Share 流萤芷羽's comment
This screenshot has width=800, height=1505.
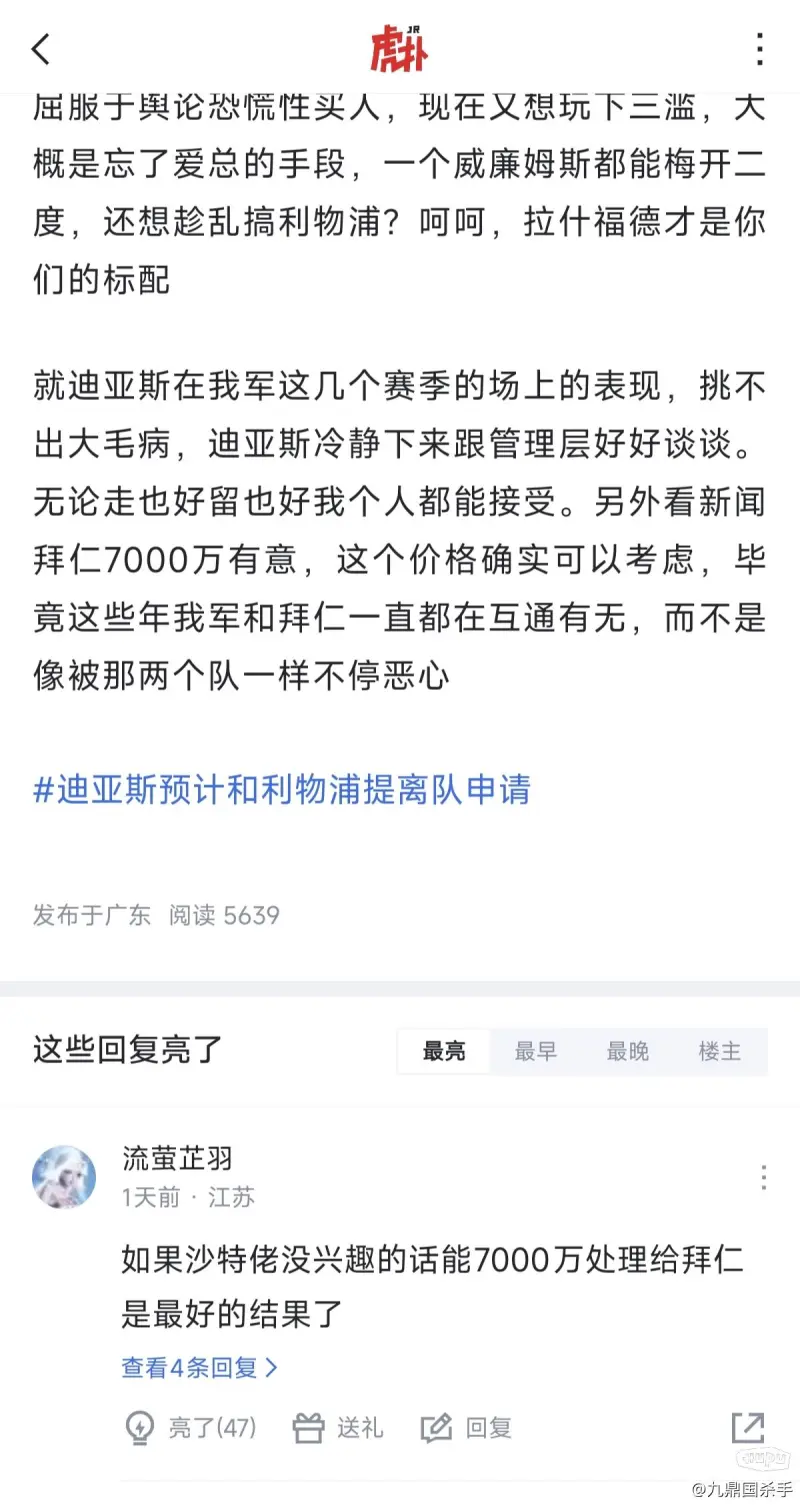pos(748,1428)
